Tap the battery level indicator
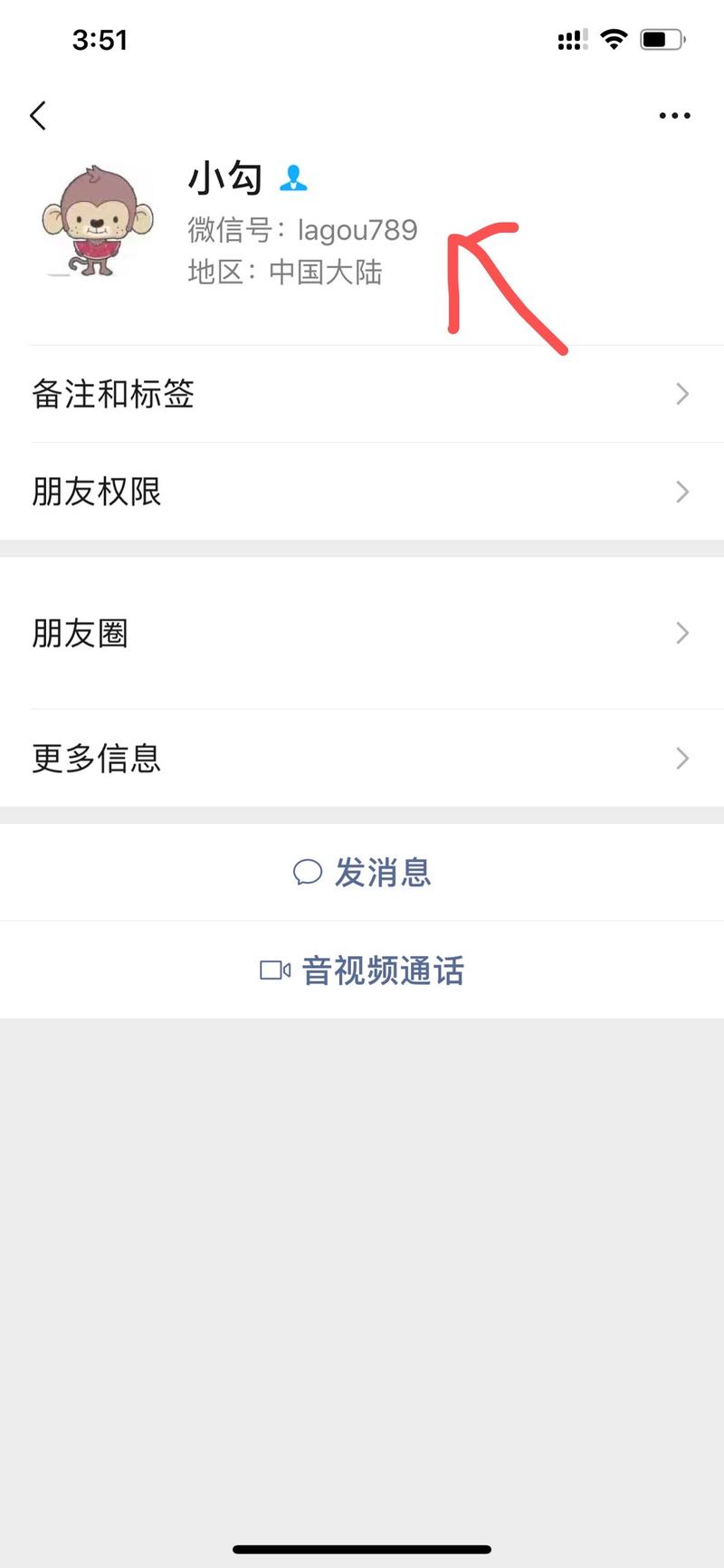This screenshot has height=1568, width=724. (x=658, y=39)
